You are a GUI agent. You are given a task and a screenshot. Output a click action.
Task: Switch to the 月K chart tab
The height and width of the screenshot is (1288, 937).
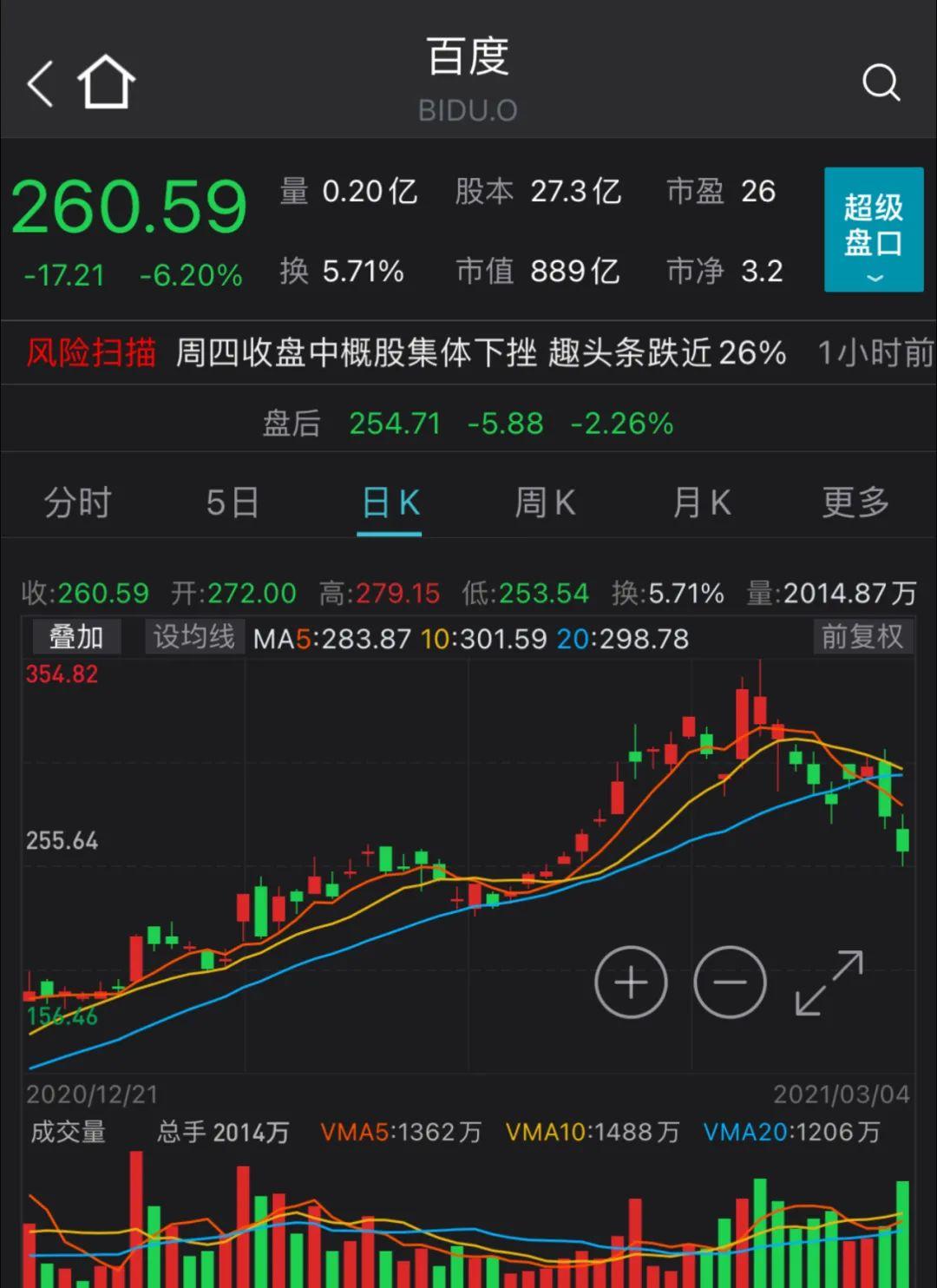coord(701,503)
